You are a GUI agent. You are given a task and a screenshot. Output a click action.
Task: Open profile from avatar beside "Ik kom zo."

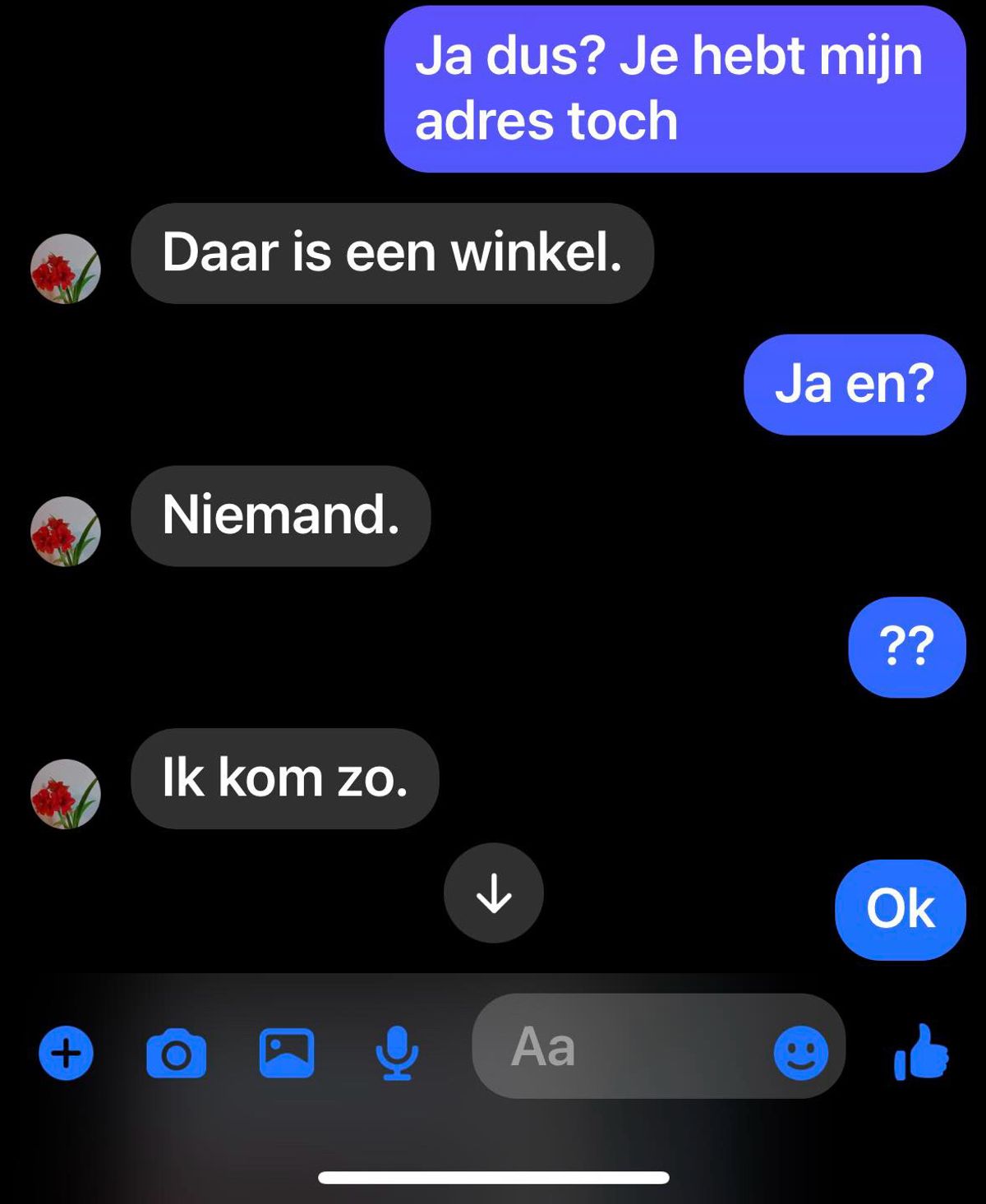click(65, 794)
